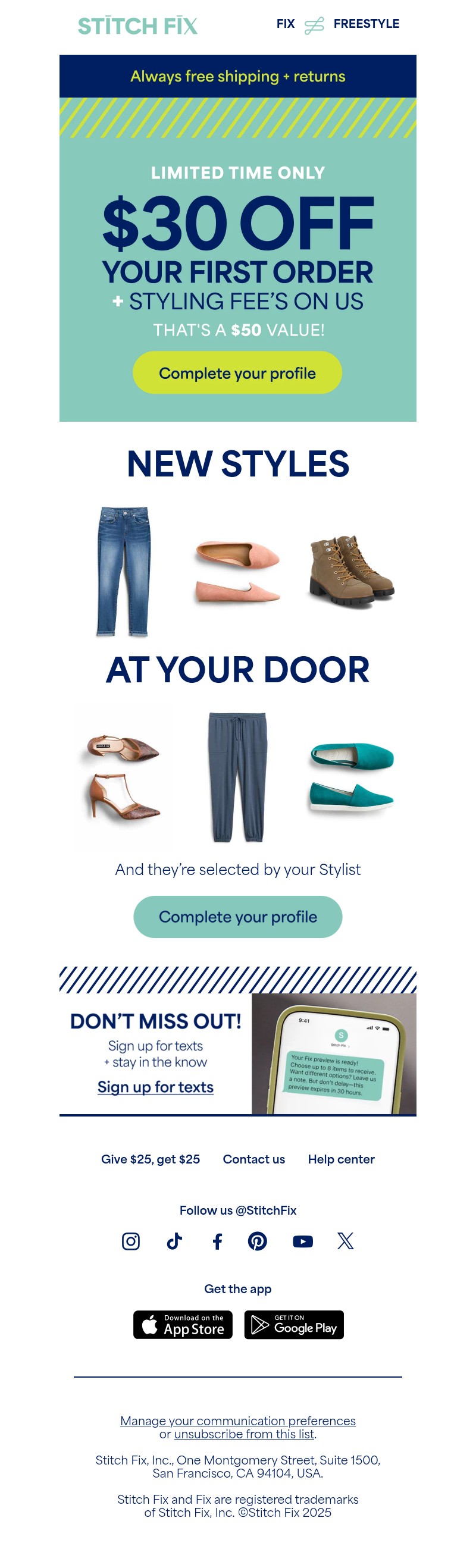Follow the Sign up for texts link
The height and width of the screenshot is (1568, 476).
click(155, 1087)
